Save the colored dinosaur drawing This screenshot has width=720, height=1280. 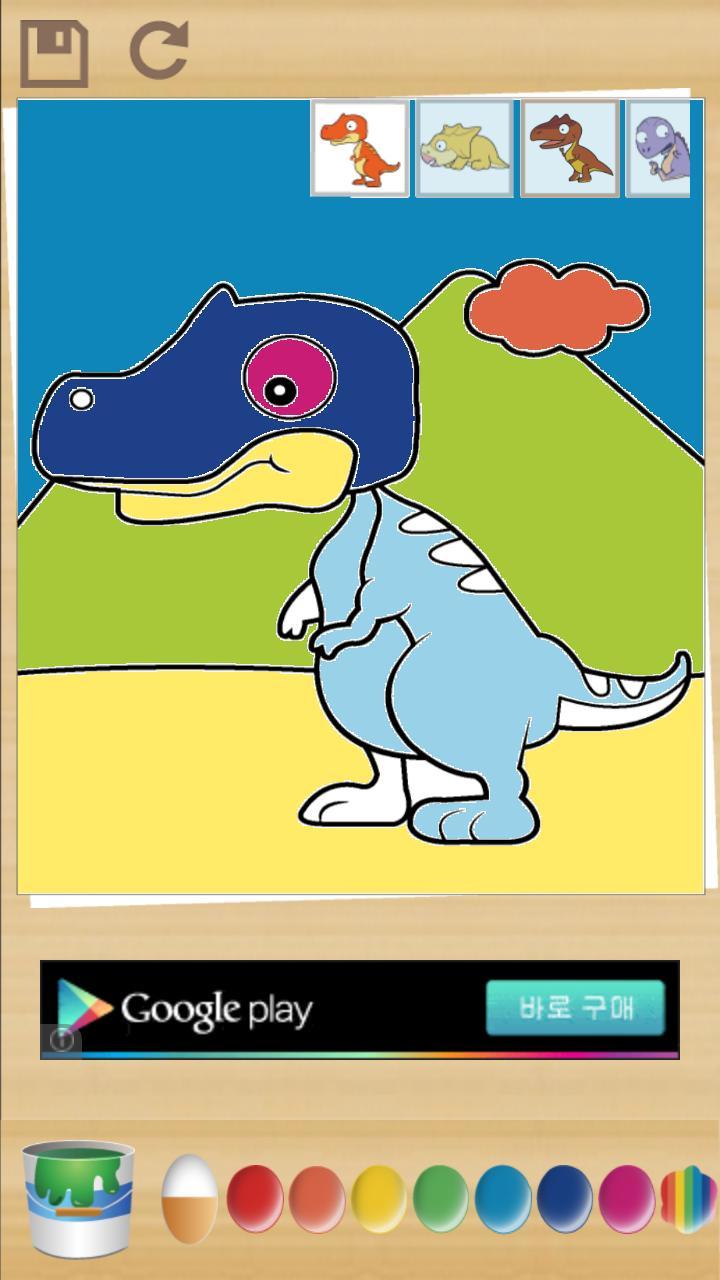tap(54, 55)
